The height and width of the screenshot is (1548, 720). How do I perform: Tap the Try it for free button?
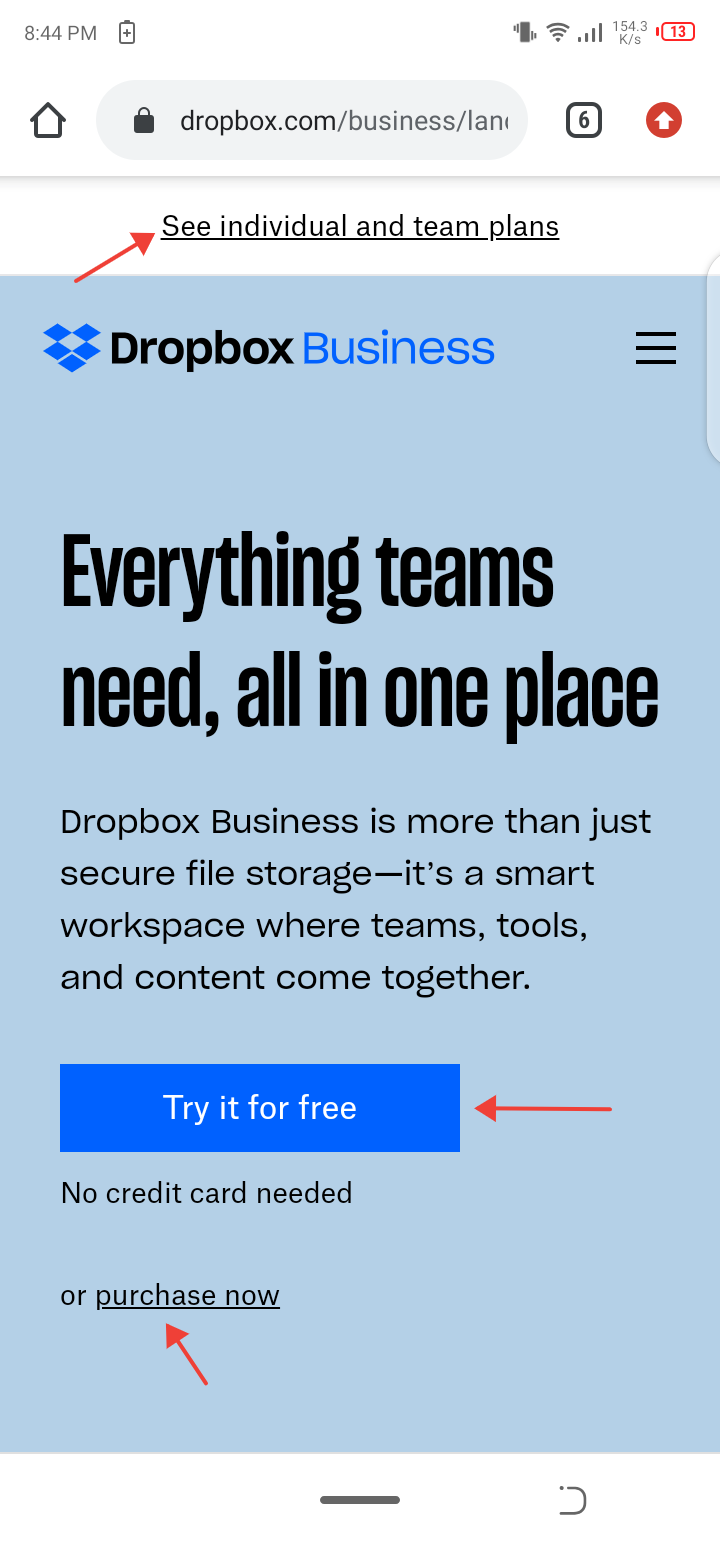point(260,1108)
